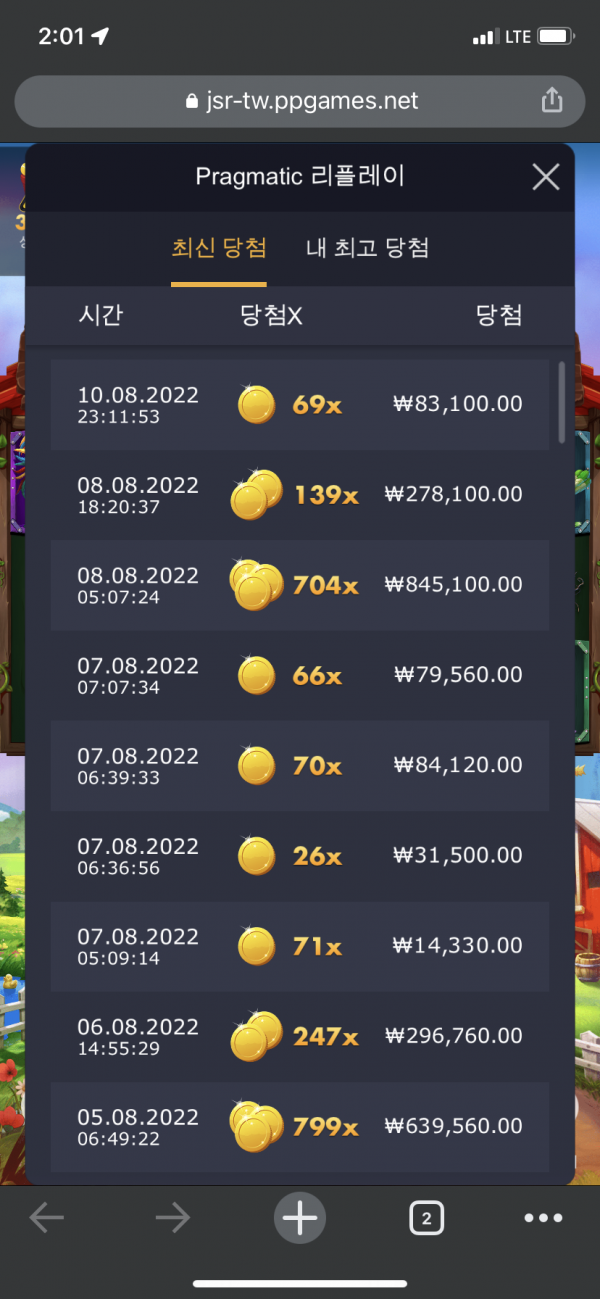Screen dimensions: 600x1299
Task: Share the page from the address bar
Action: tap(552, 101)
